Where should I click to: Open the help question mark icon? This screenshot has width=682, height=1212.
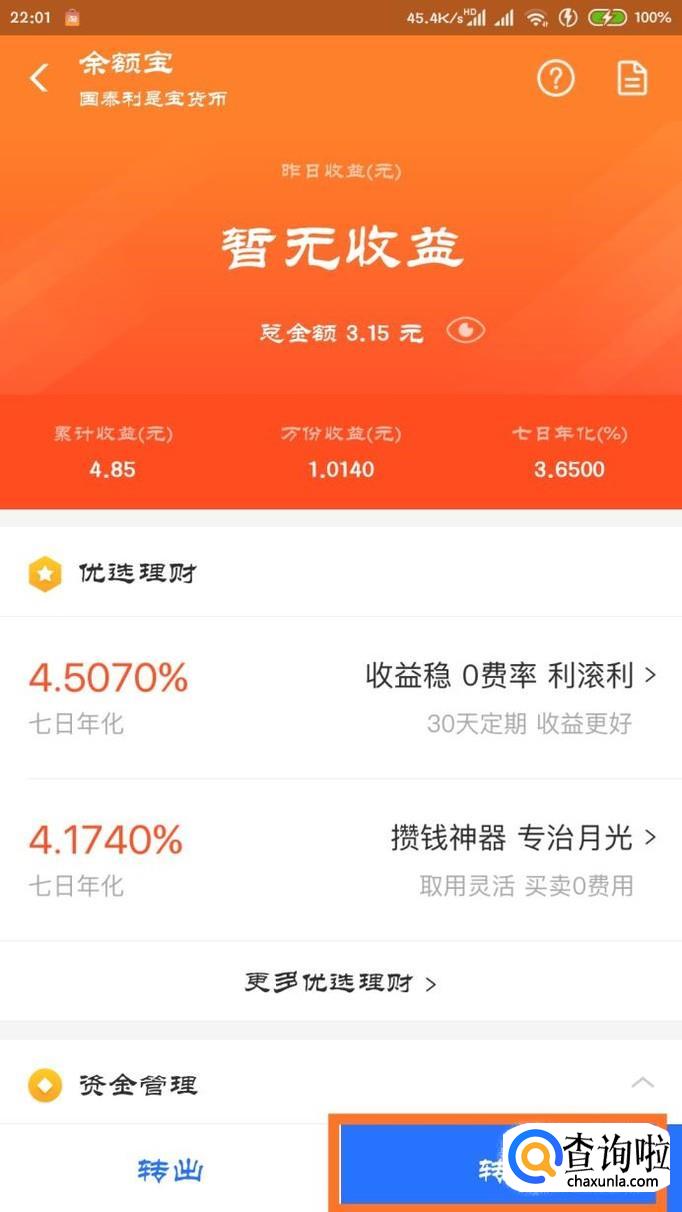click(x=556, y=78)
